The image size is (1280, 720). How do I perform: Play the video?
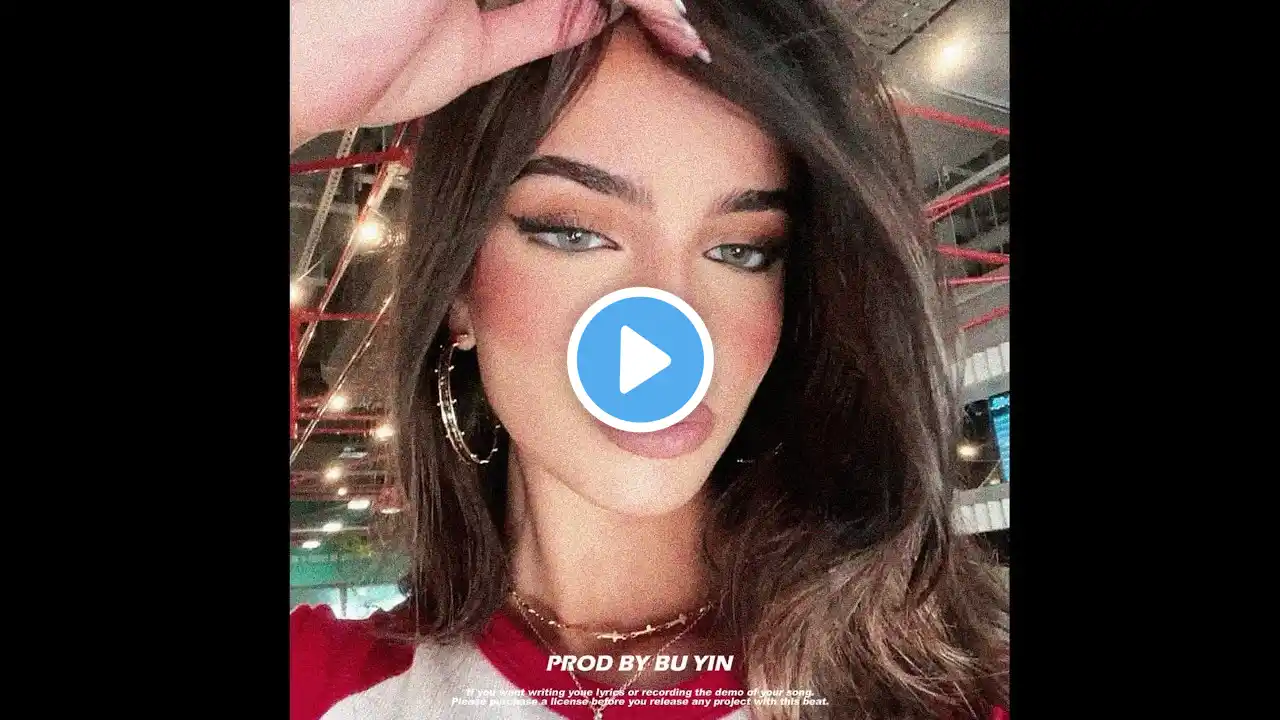(x=640, y=359)
